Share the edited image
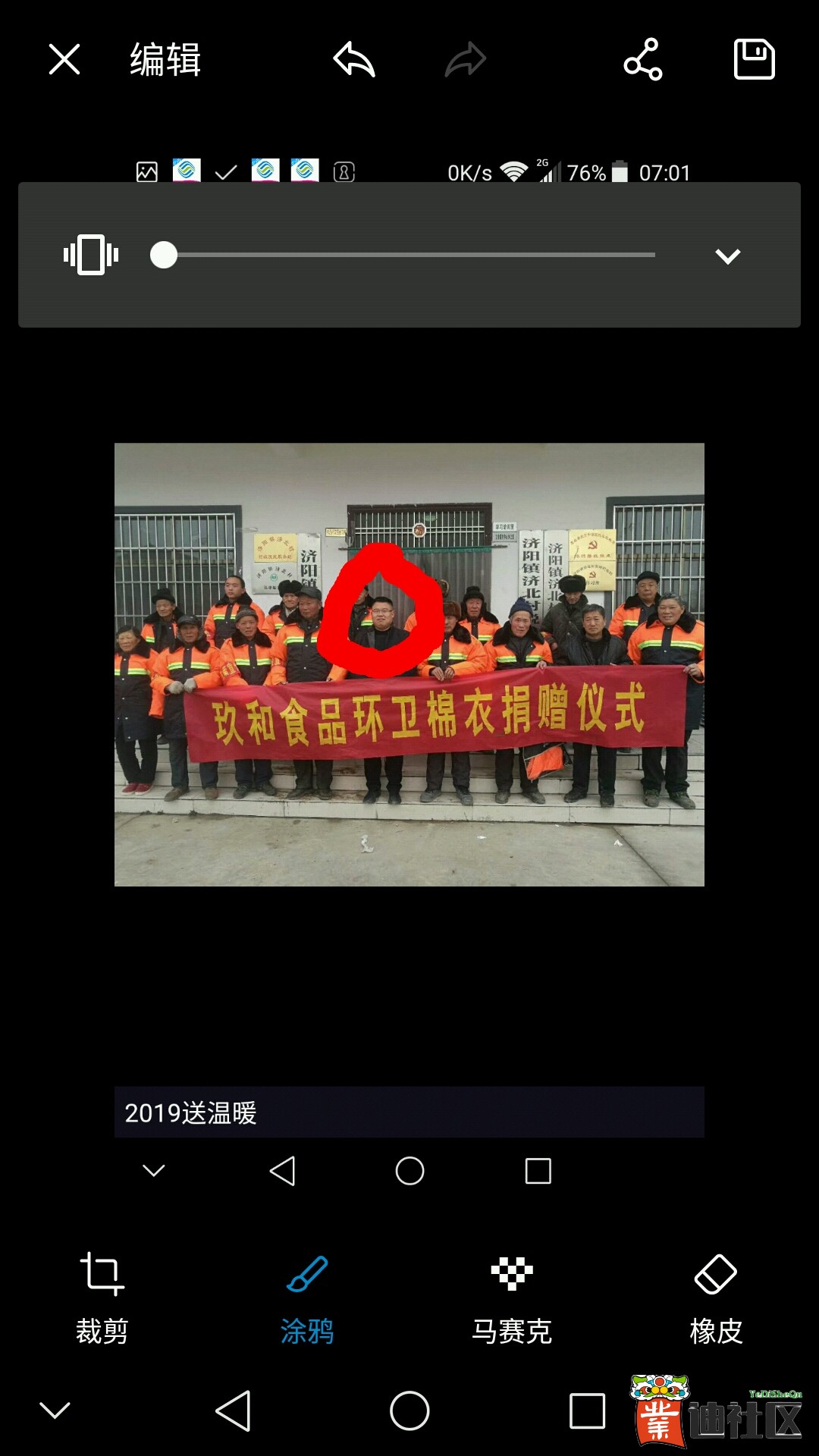This screenshot has height=1456, width=819. coord(643,59)
